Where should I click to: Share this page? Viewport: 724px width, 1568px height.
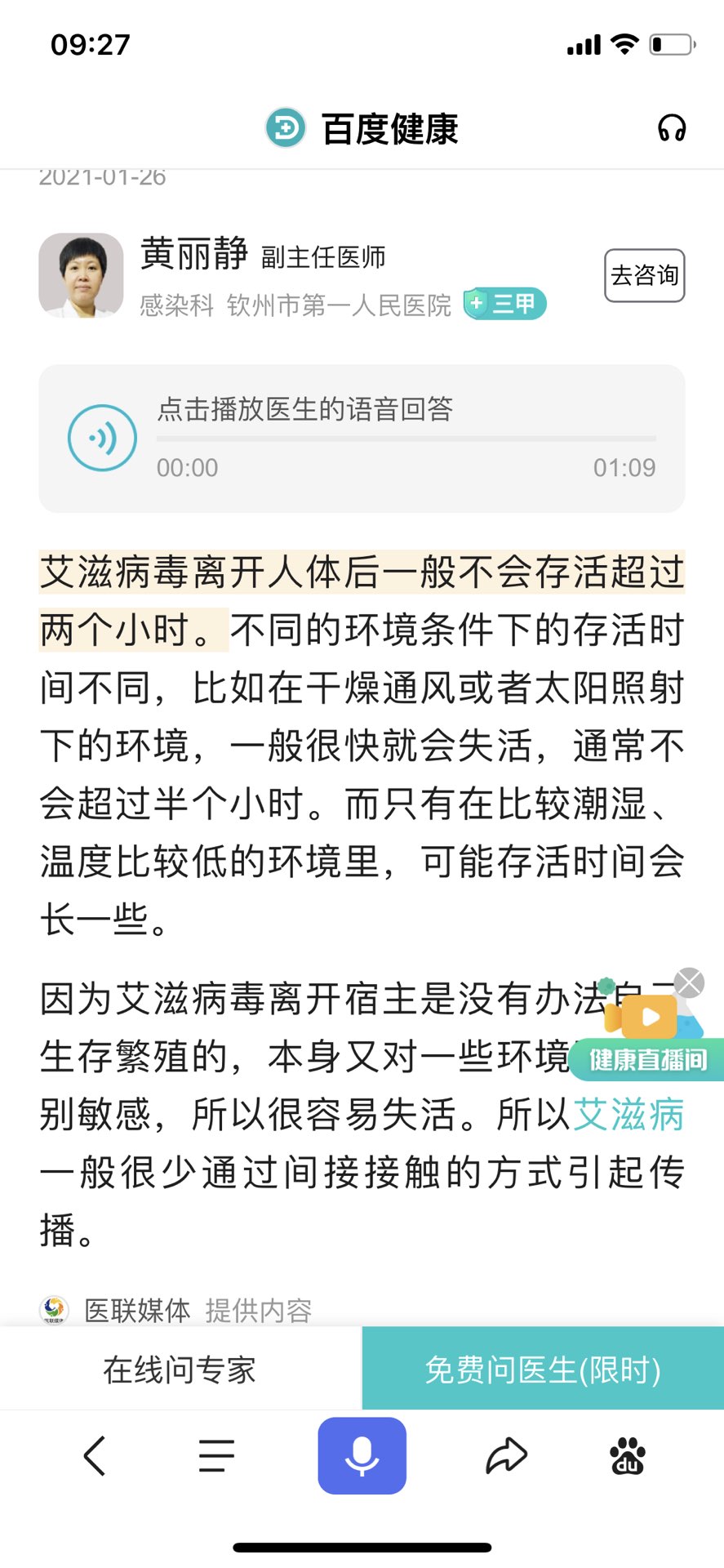(x=506, y=1456)
